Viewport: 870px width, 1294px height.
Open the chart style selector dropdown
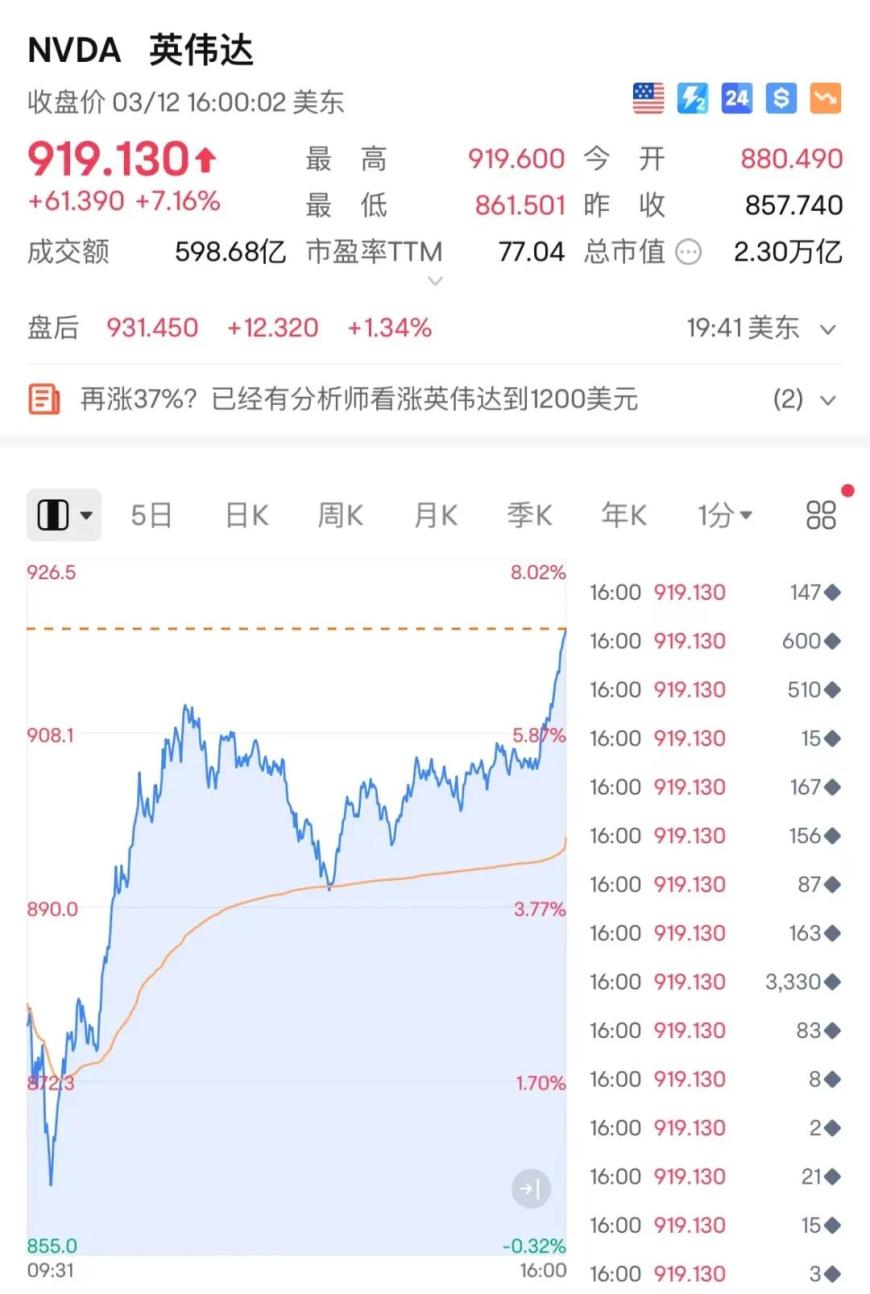coord(64,514)
